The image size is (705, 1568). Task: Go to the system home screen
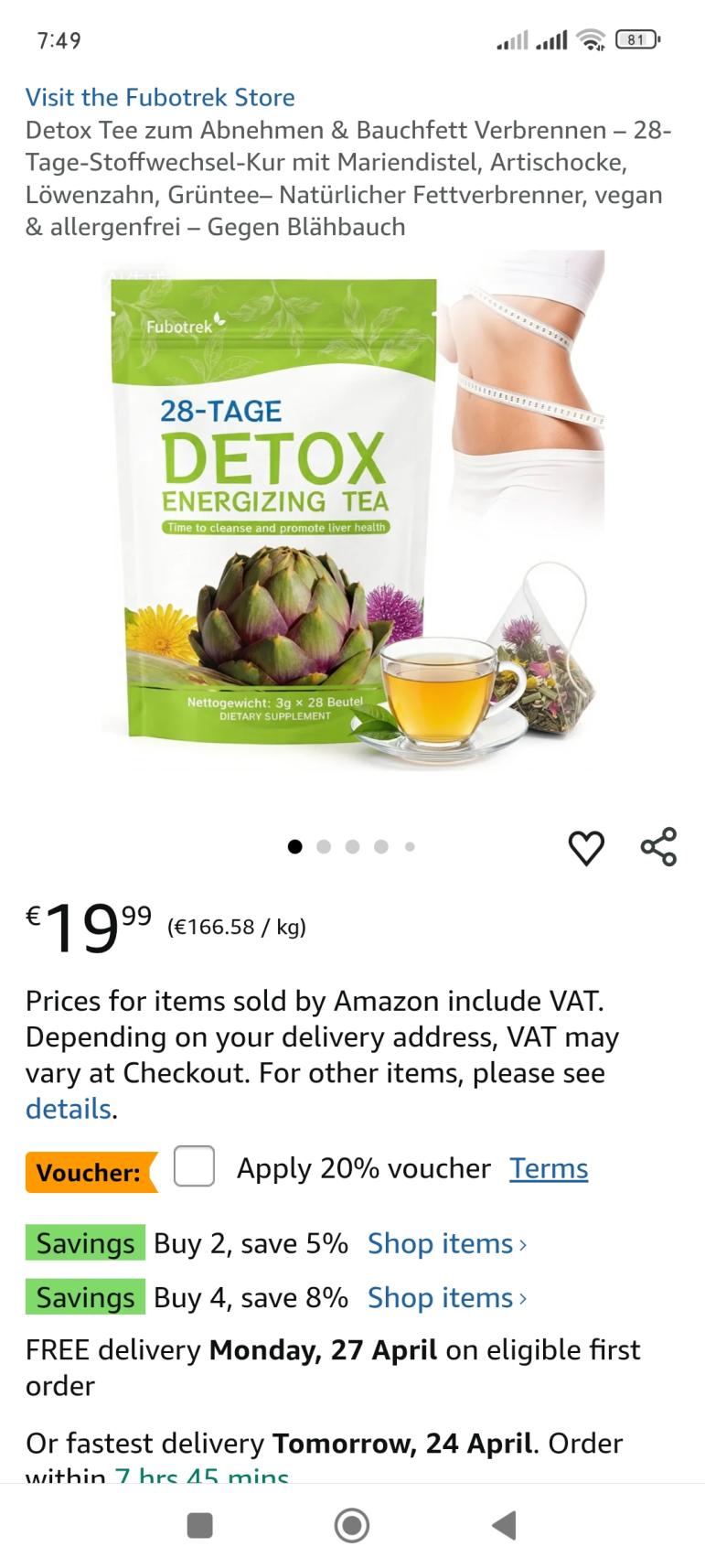352,1524
